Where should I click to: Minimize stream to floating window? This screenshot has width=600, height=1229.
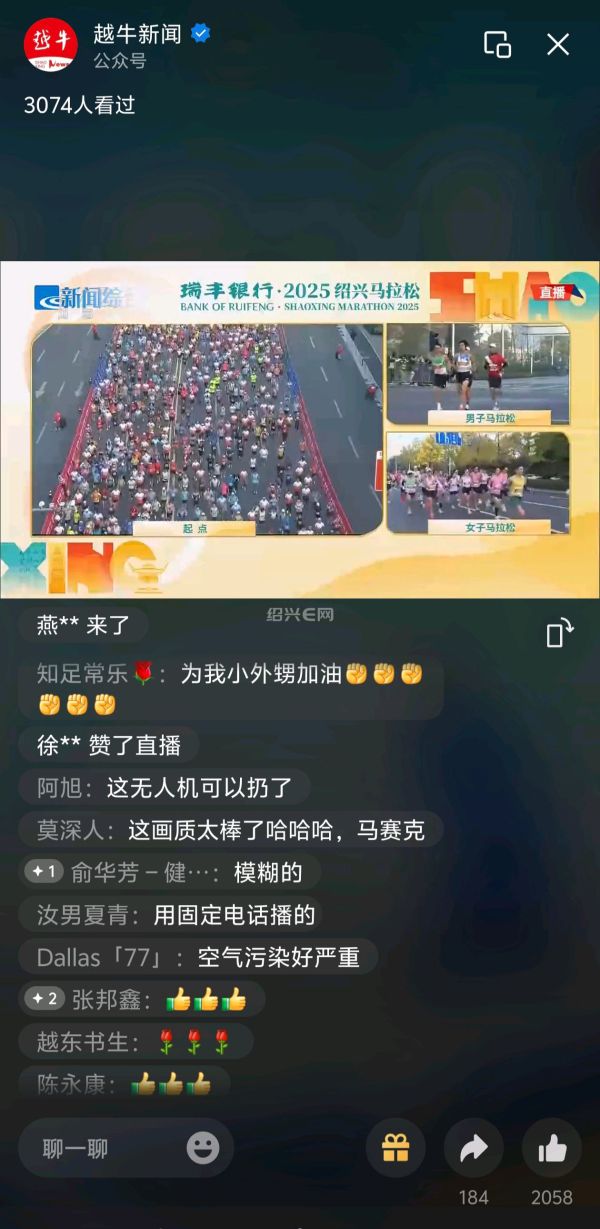point(497,44)
